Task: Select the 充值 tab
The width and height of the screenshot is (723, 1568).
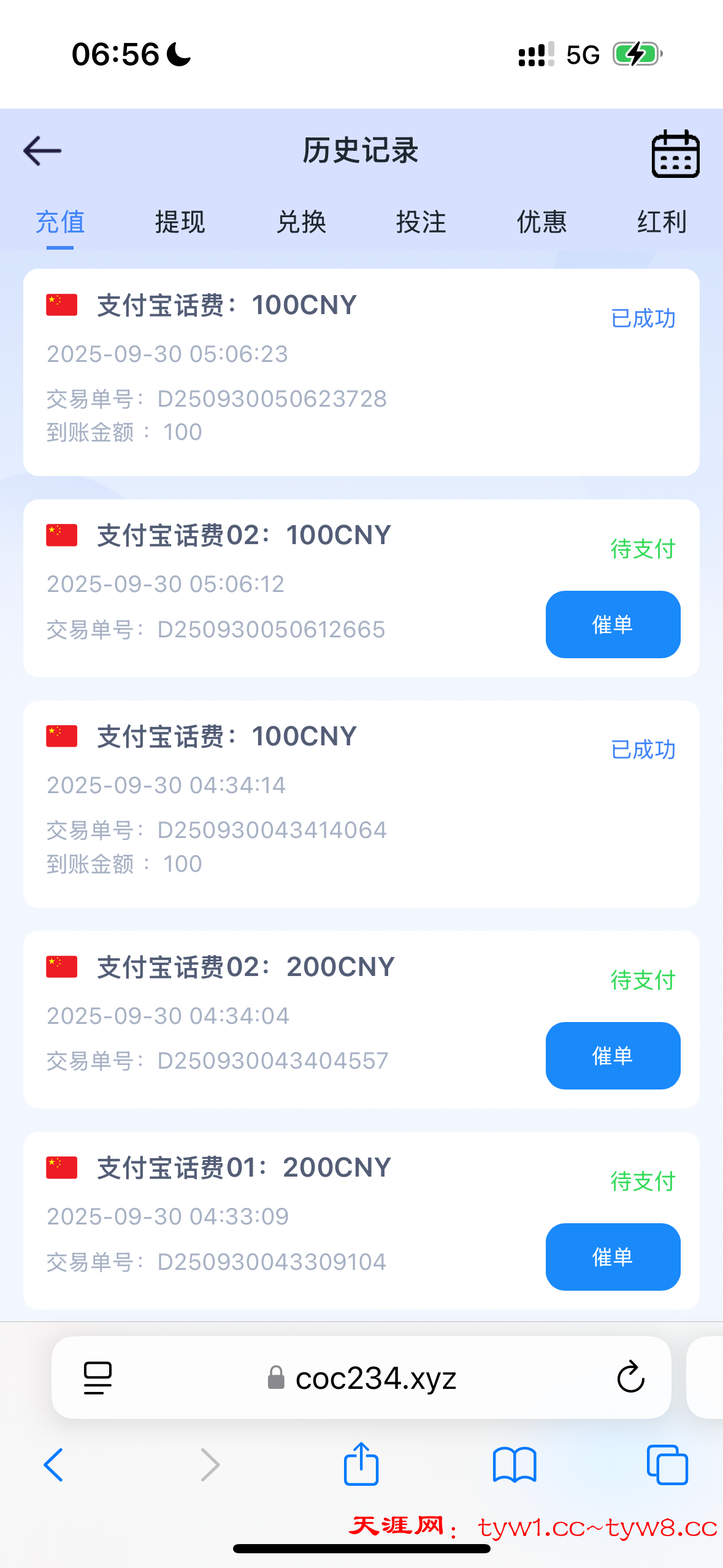Action: click(60, 222)
